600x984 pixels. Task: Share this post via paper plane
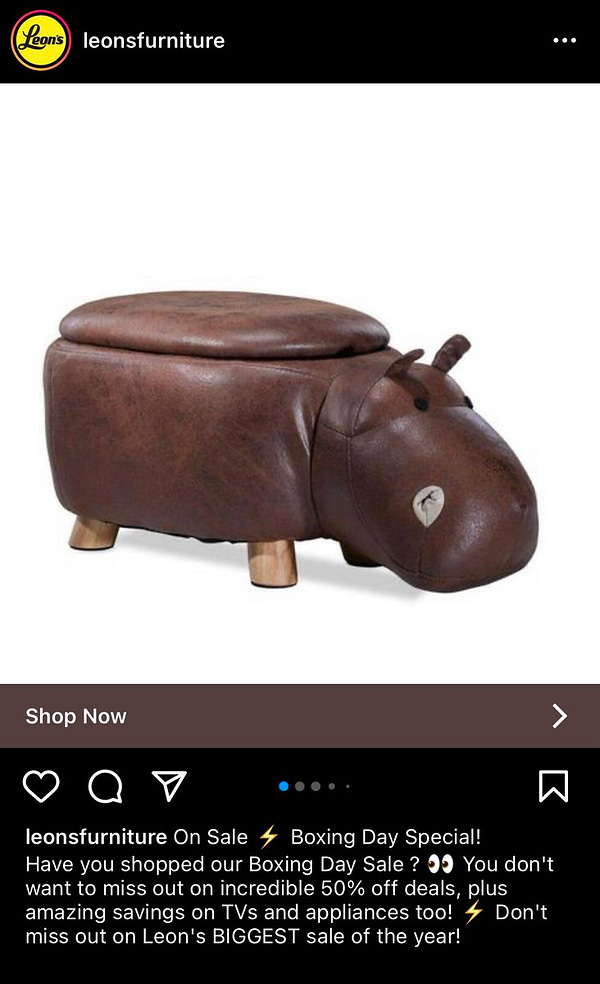click(169, 787)
